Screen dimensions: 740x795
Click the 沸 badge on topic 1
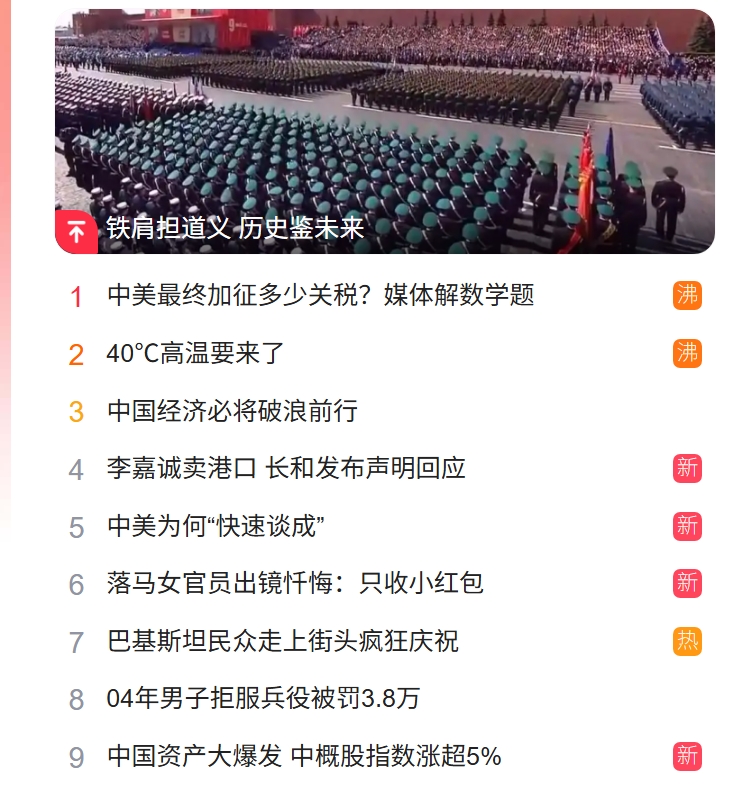[x=686, y=296]
